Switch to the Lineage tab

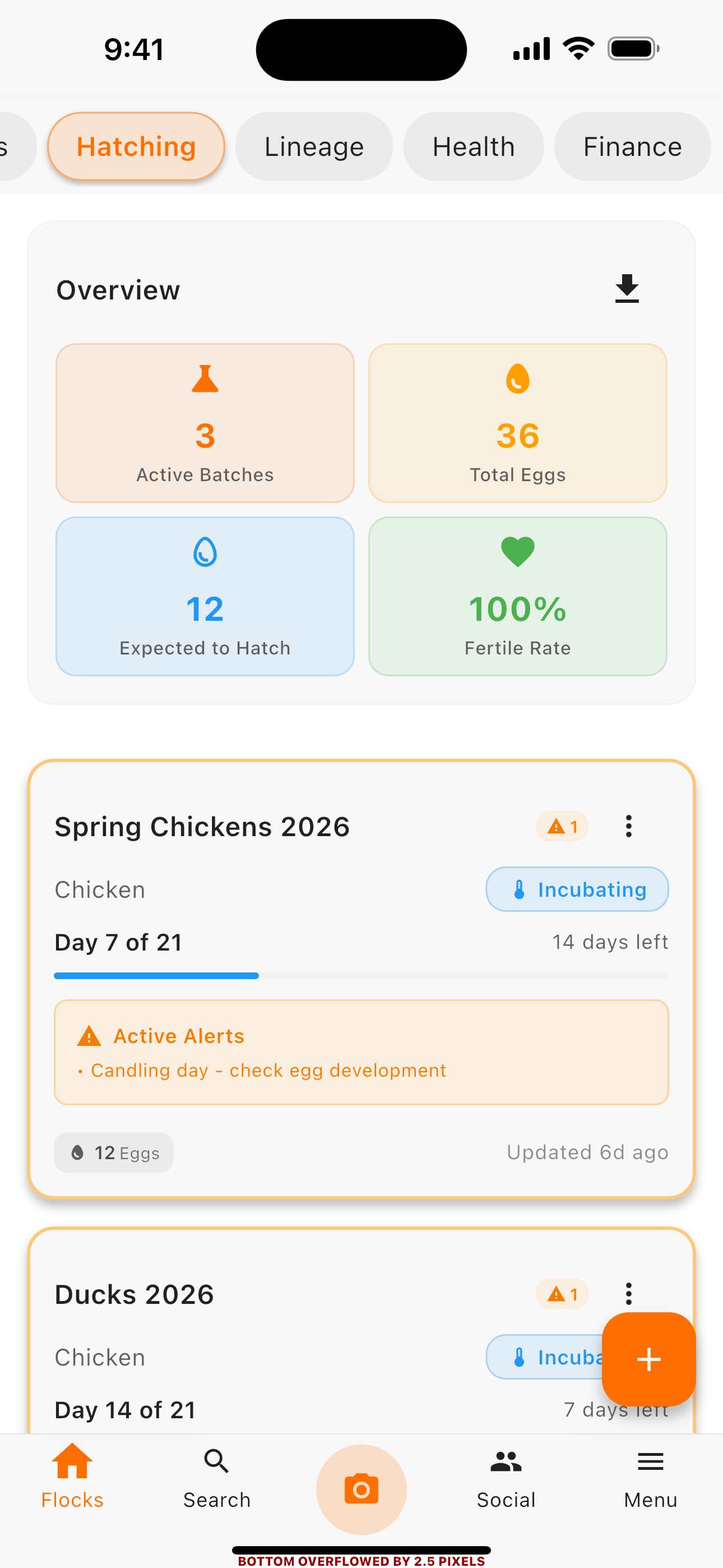click(x=313, y=146)
